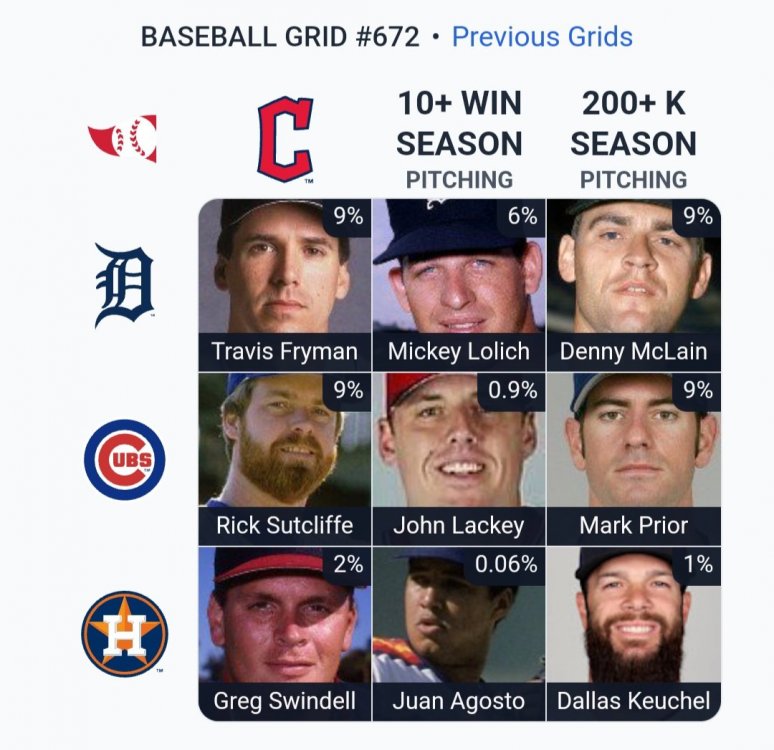774x750 pixels.
Task: Open the Travis Fryman grid cell
Action: pos(285,285)
